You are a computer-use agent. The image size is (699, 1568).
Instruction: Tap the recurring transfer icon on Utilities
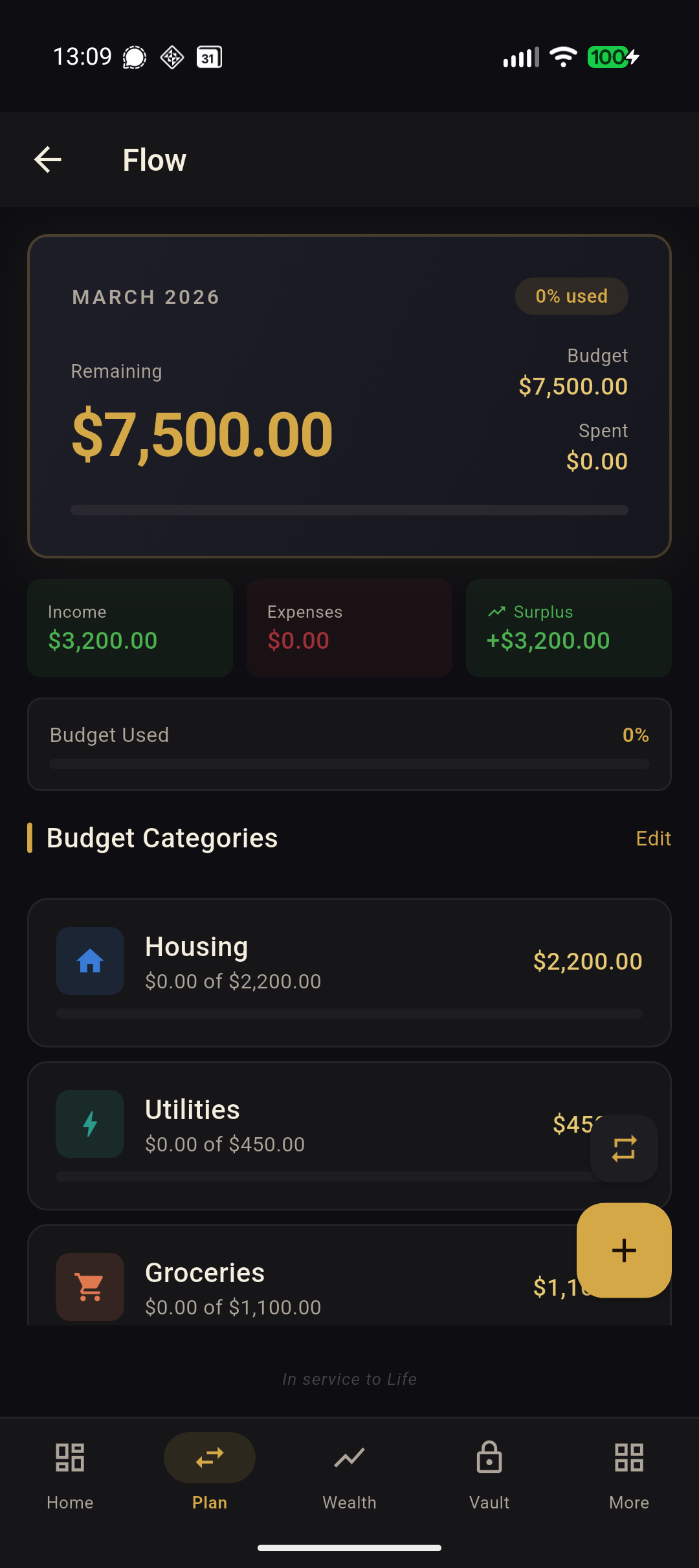(623, 1149)
